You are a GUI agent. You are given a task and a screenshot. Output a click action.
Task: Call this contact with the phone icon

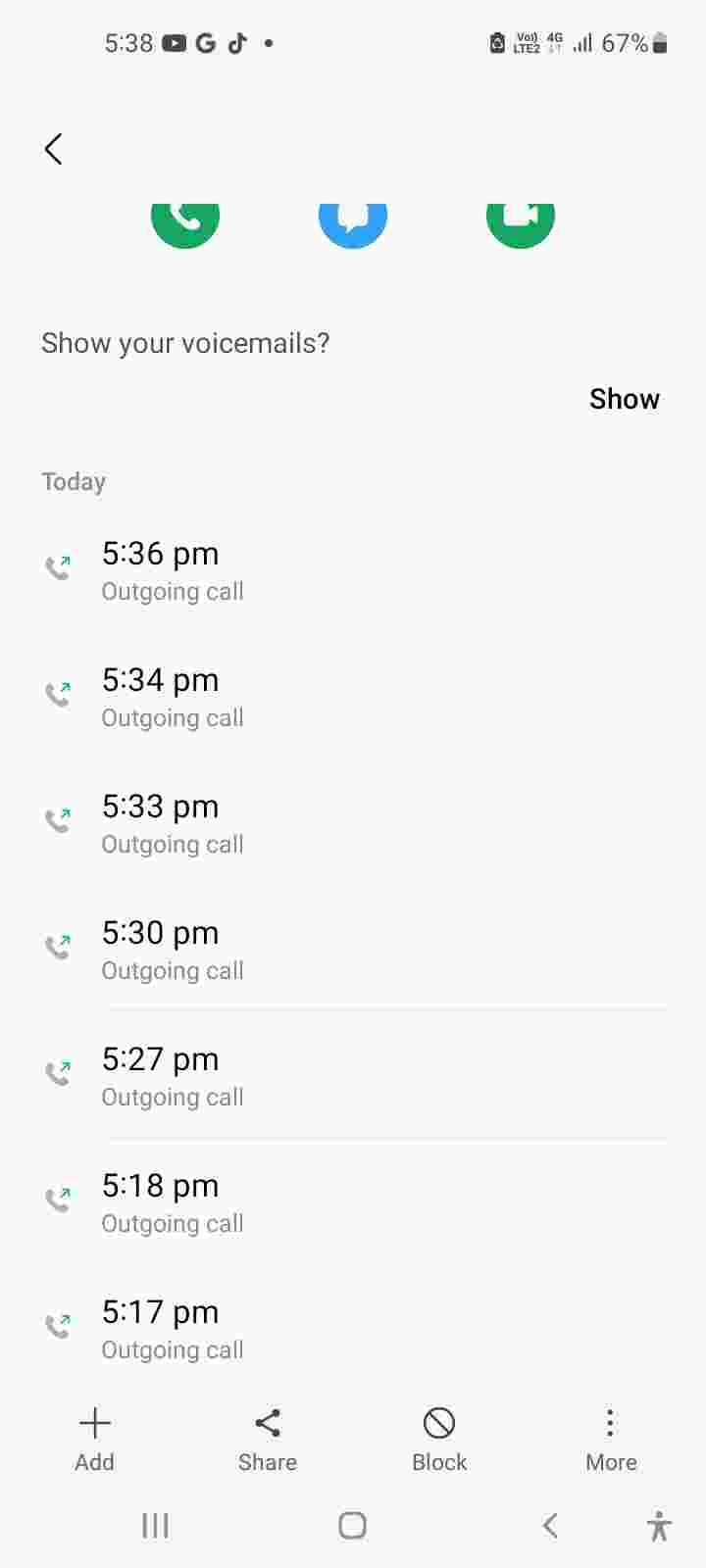[x=185, y=220]
